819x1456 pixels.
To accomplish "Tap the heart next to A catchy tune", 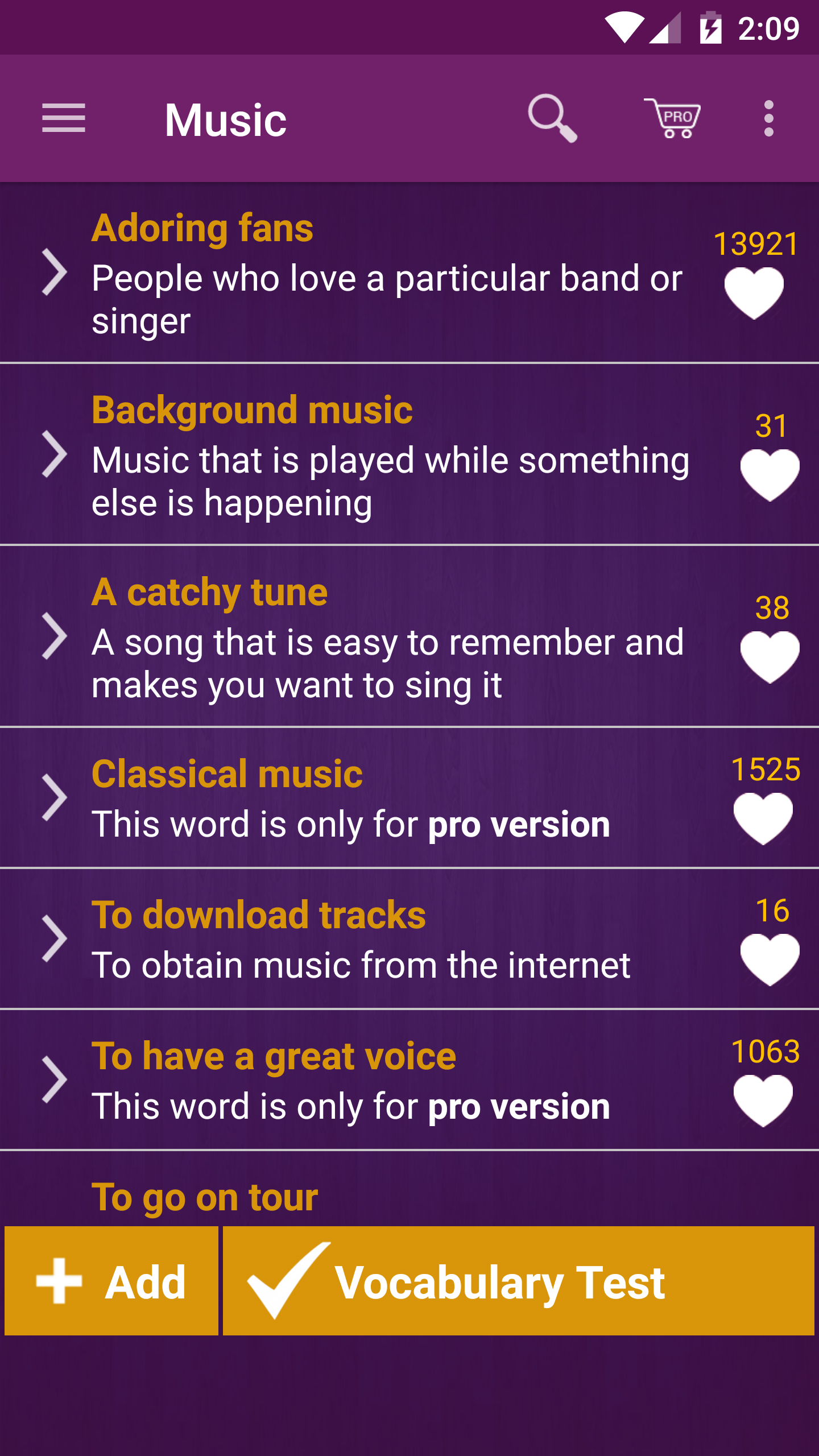I will [x=770, y=657].
